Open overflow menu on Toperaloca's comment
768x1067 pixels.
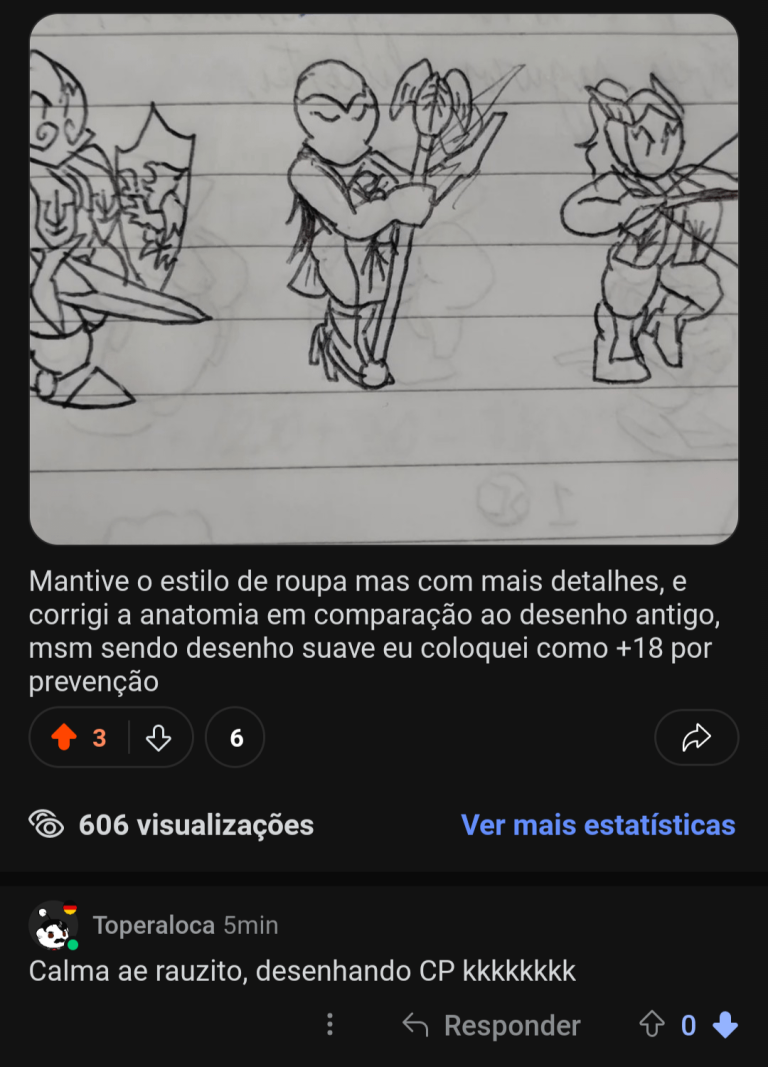pos(330,1025)
